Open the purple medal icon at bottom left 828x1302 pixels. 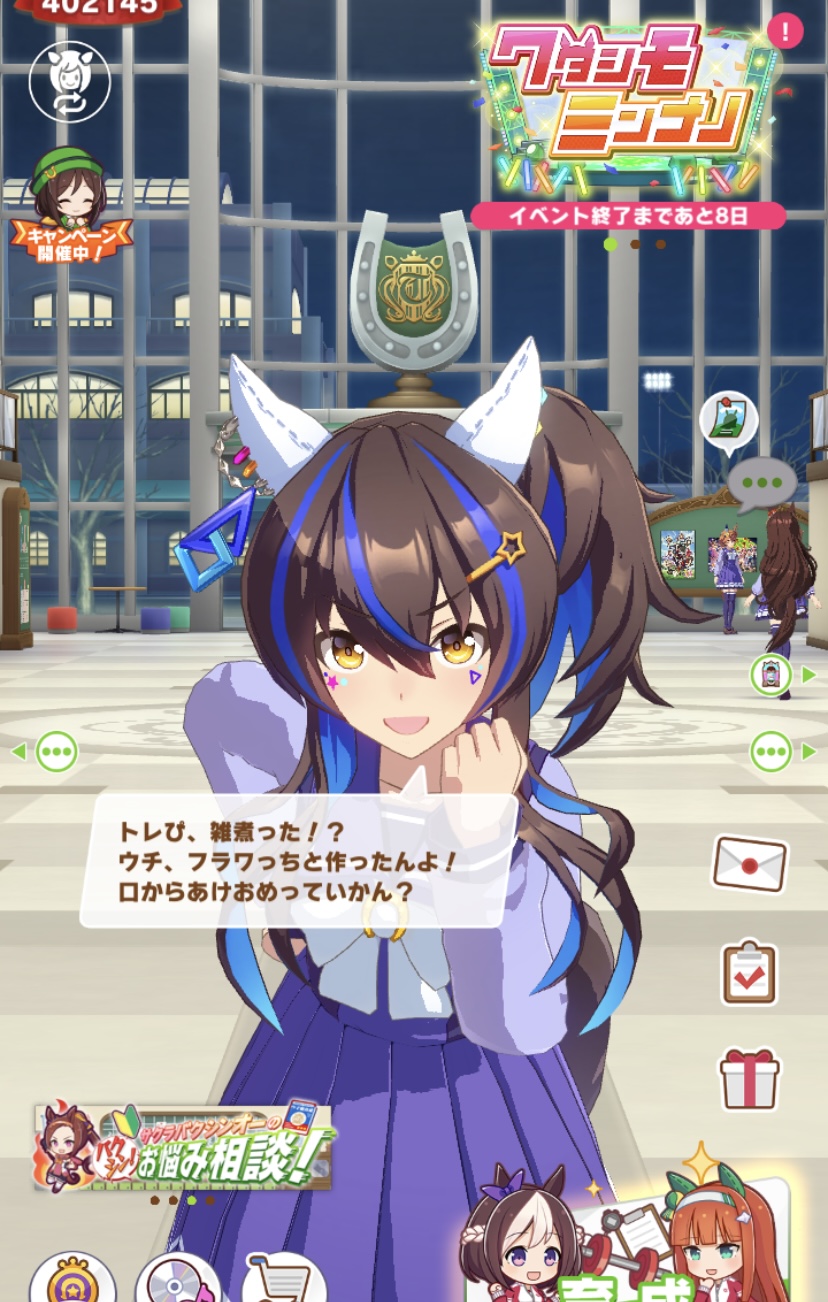coord(72,1280)
